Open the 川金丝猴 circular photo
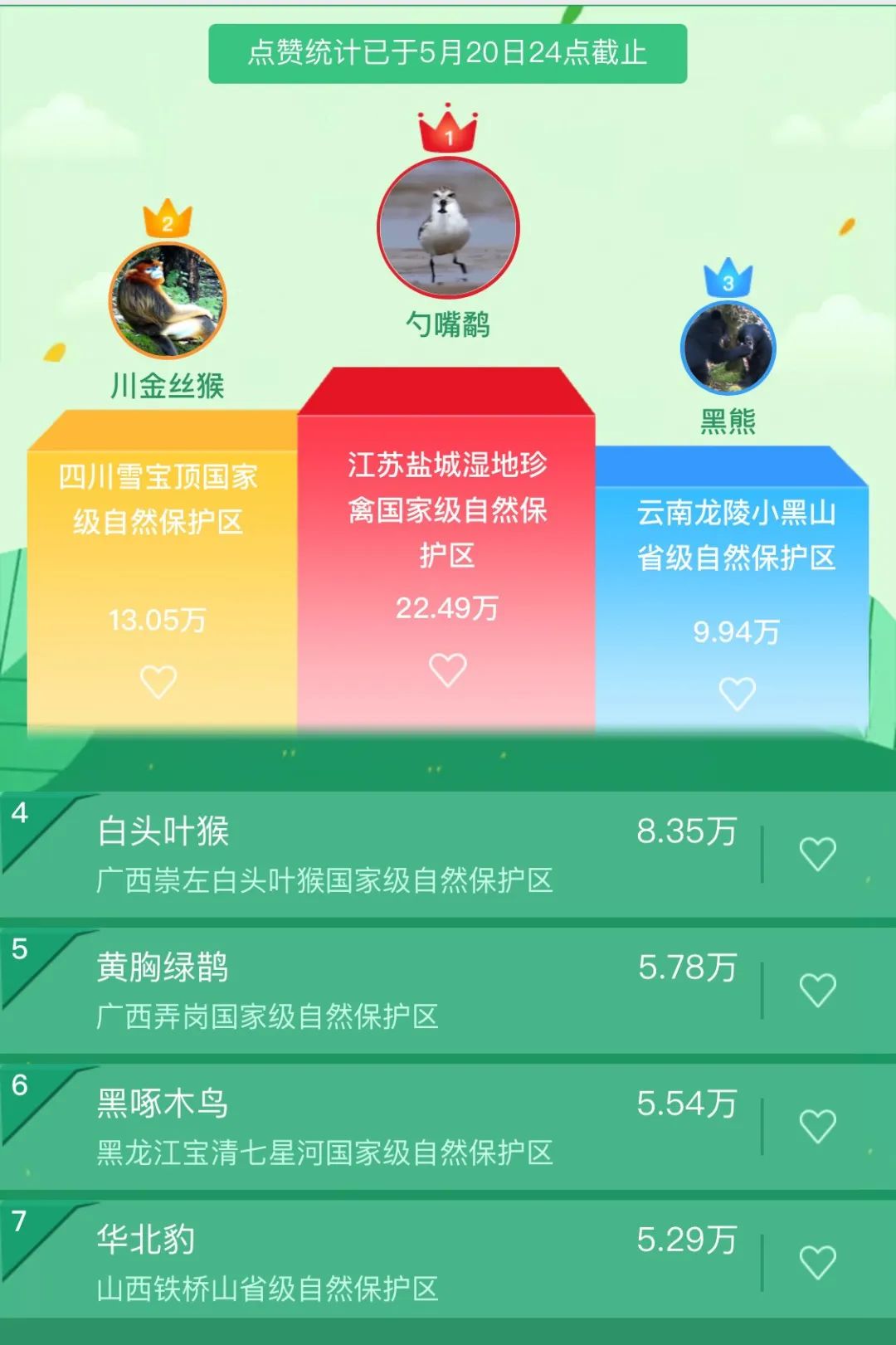Screen dimensions: 896x1345 [x=167, y=299]
